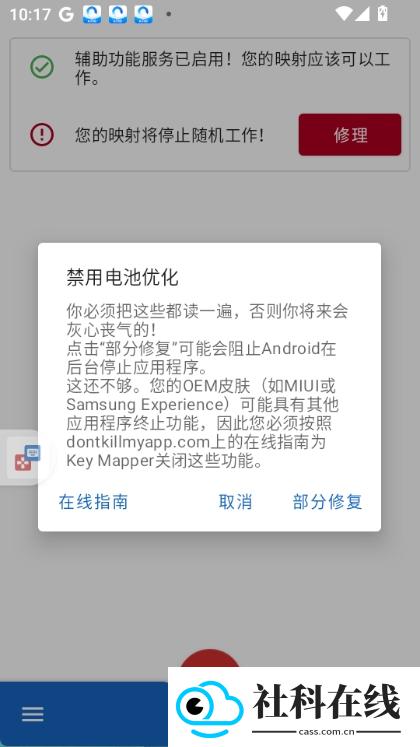
Task: Open the 在线指南 online guide
Action: coord(93,502)
